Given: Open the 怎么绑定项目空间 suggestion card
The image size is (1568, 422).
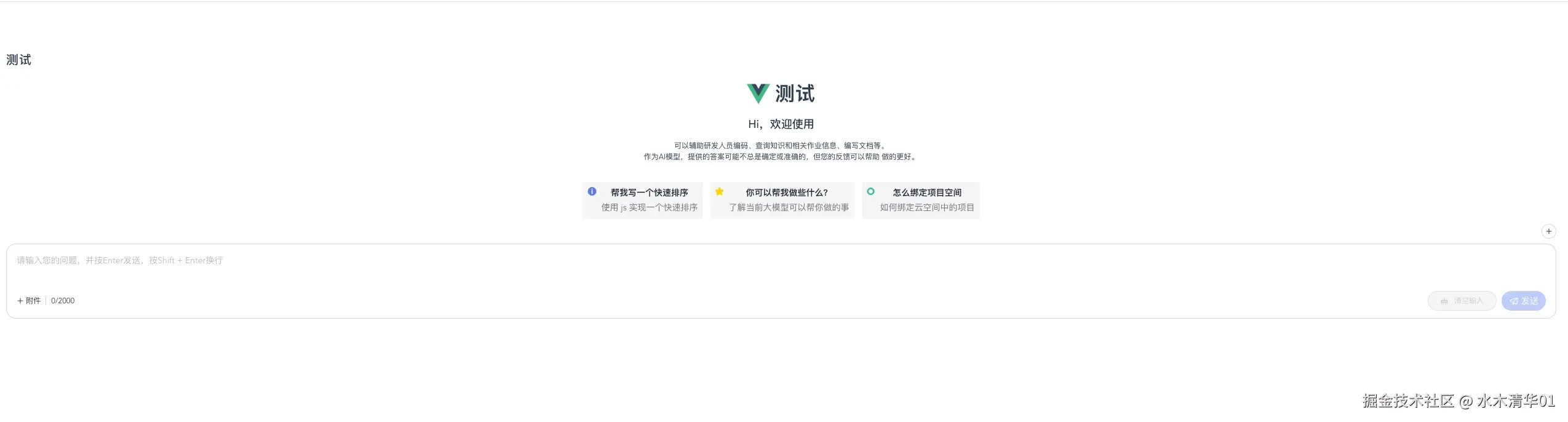Looking at the screenshot, I should (x=920, y=200).
